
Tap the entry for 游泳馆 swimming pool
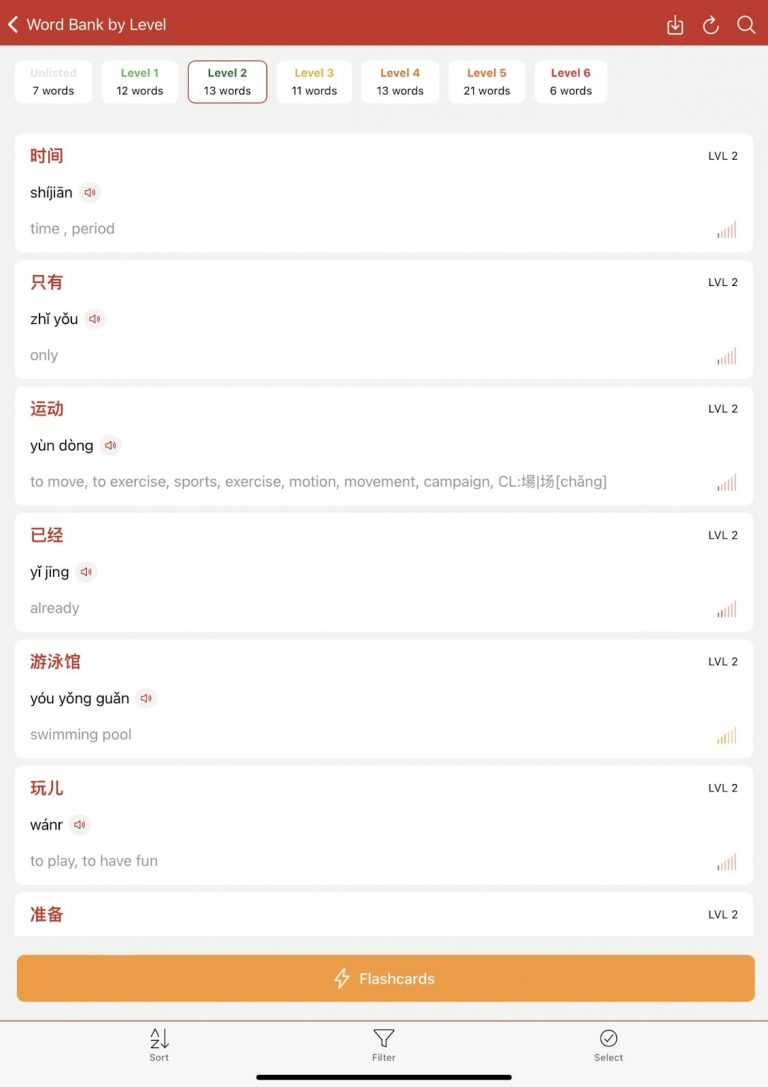[383, 698]
